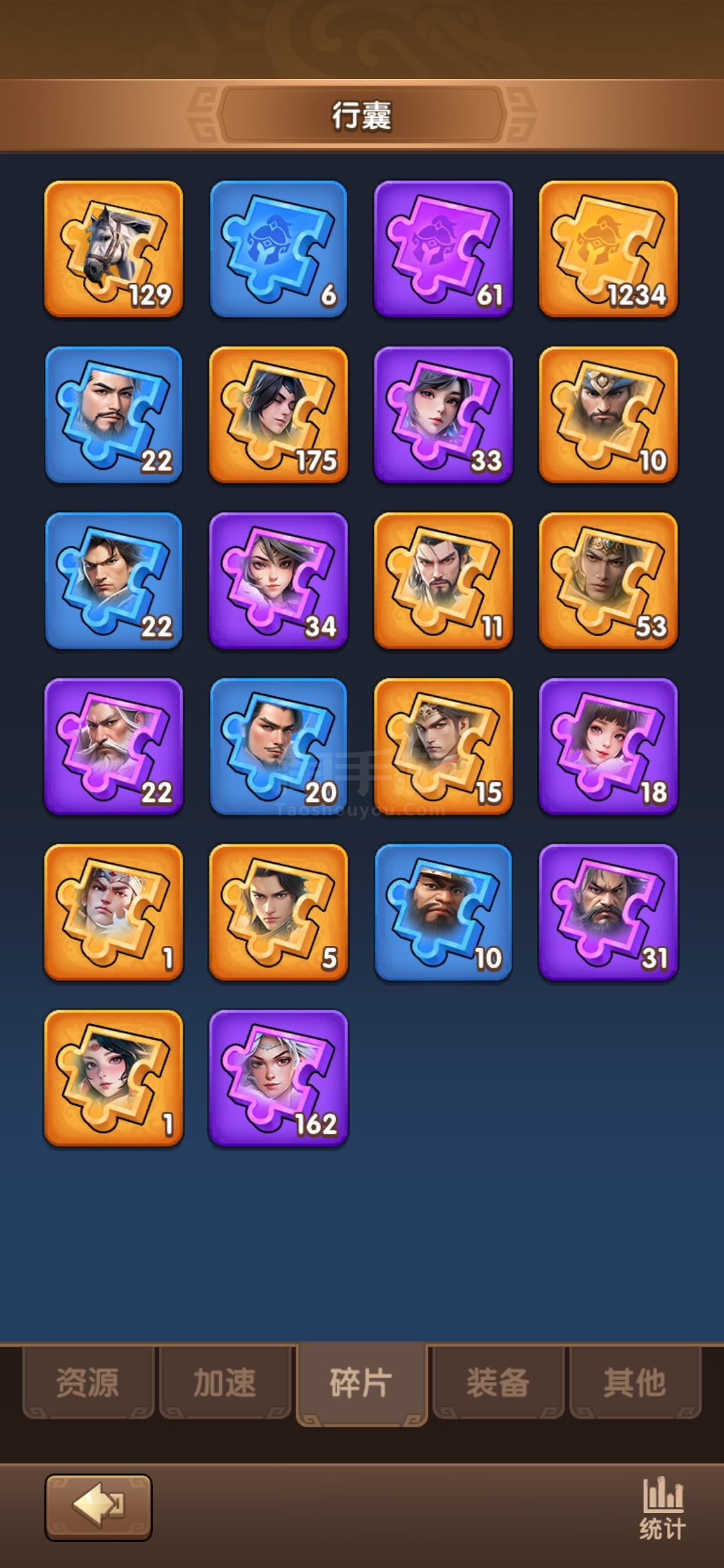This screenshot has width=724, height=1568.
Task: Open the 装备 tab
Action: [x=498, y=1383]
